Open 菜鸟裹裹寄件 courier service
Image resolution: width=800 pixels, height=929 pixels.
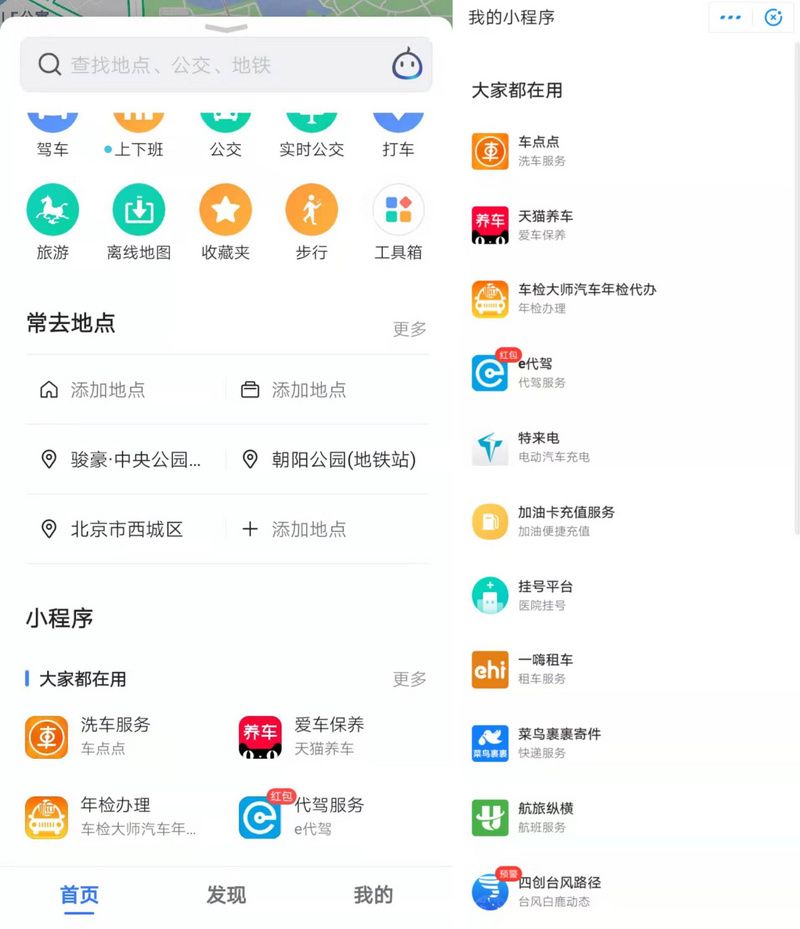coord(560,743)
